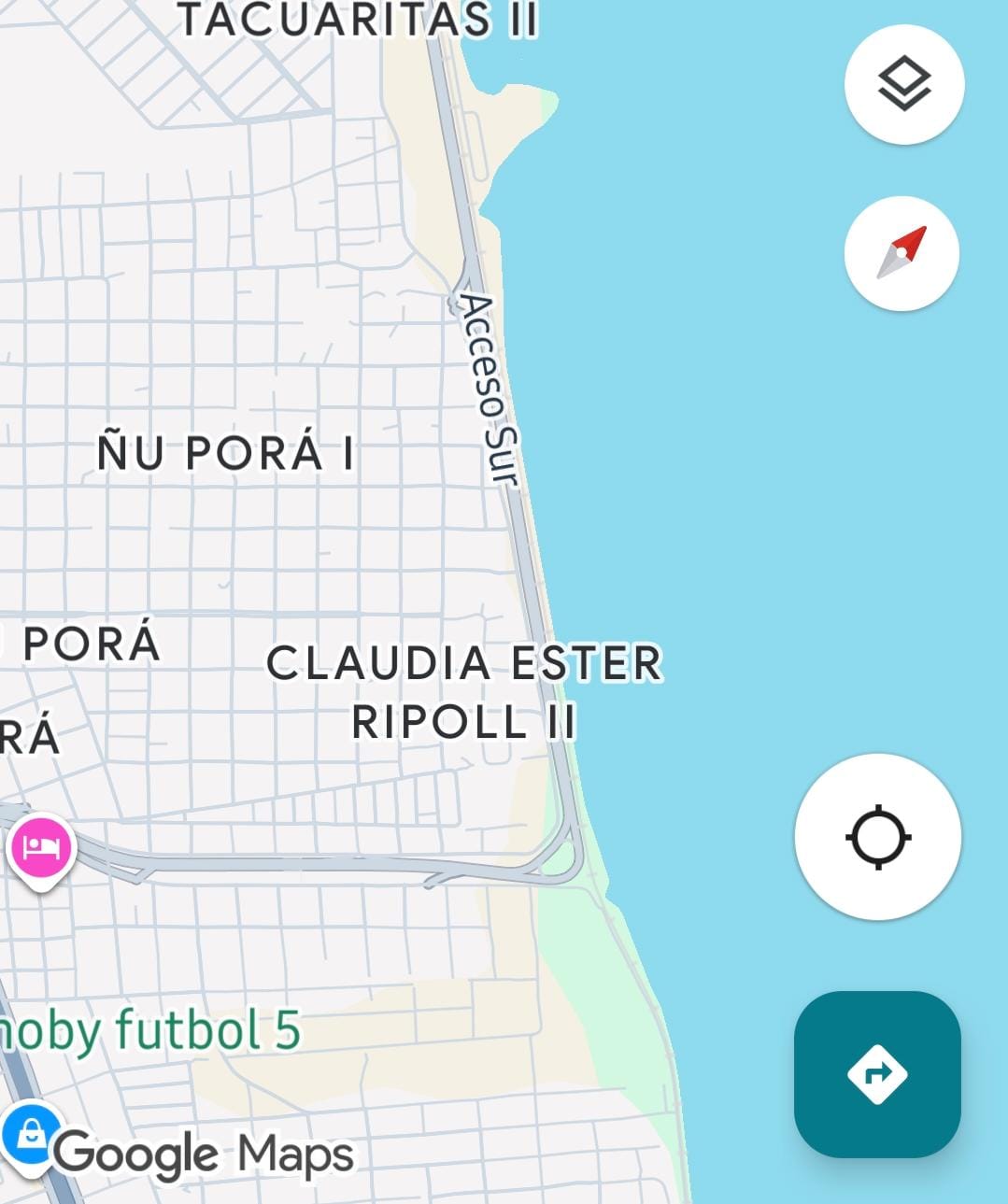Tap the compass to reset north

coord(902,253)
